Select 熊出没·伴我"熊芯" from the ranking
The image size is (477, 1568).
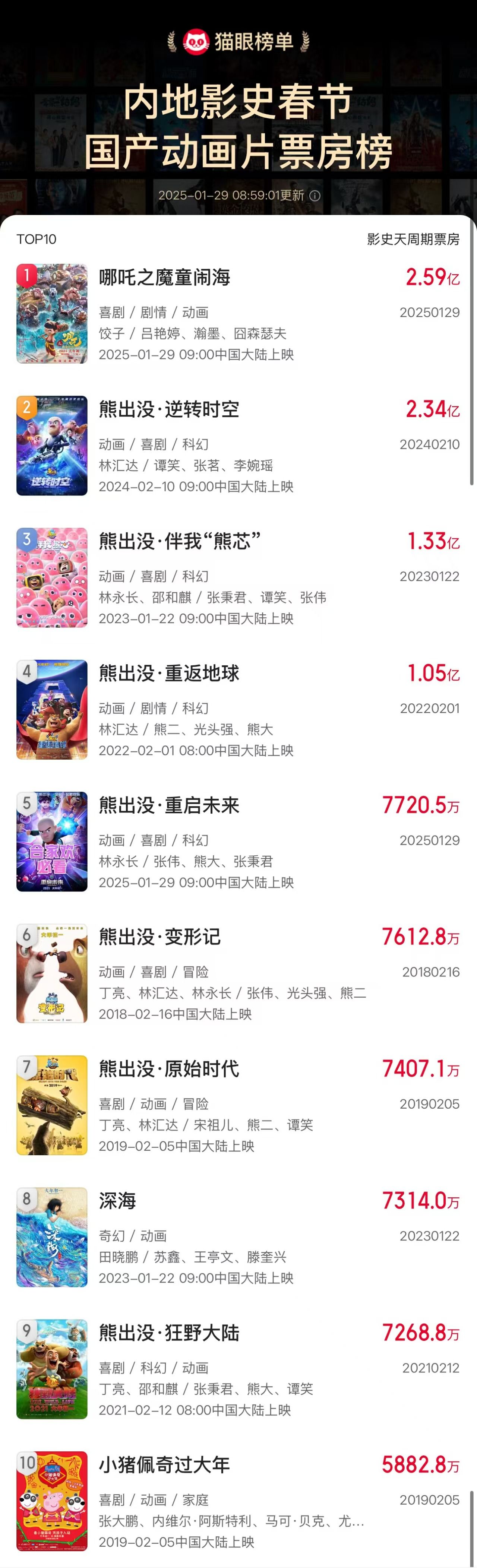coord(180,541)
